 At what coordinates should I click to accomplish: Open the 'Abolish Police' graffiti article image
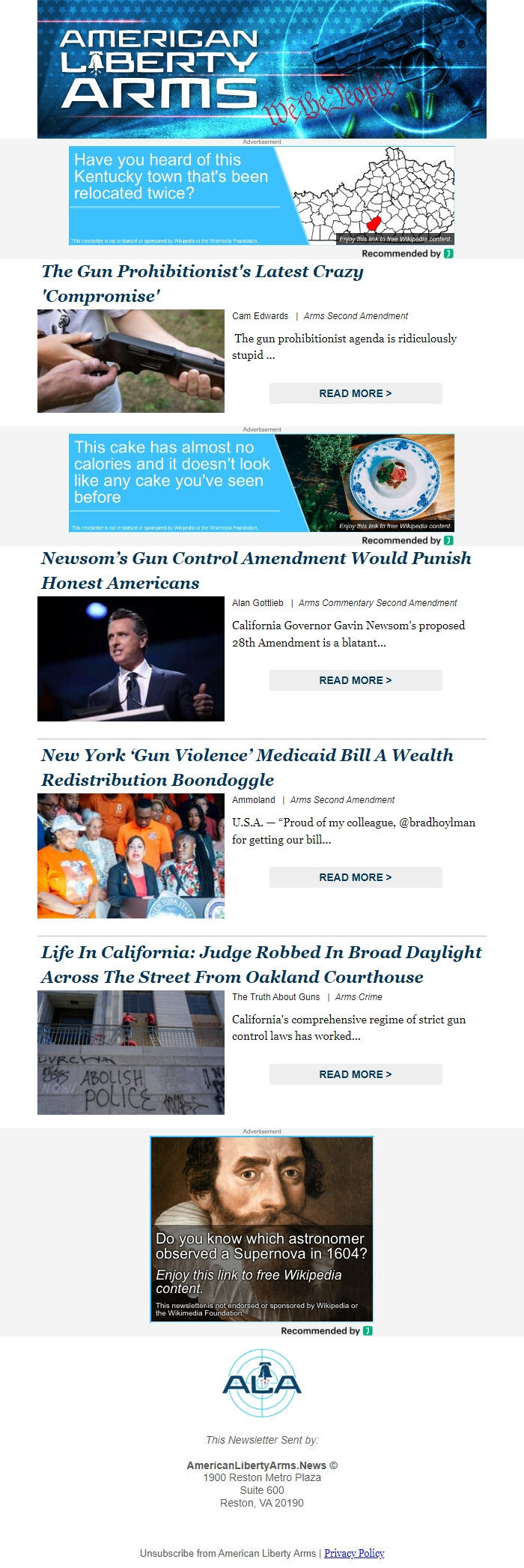(131, 1053)
